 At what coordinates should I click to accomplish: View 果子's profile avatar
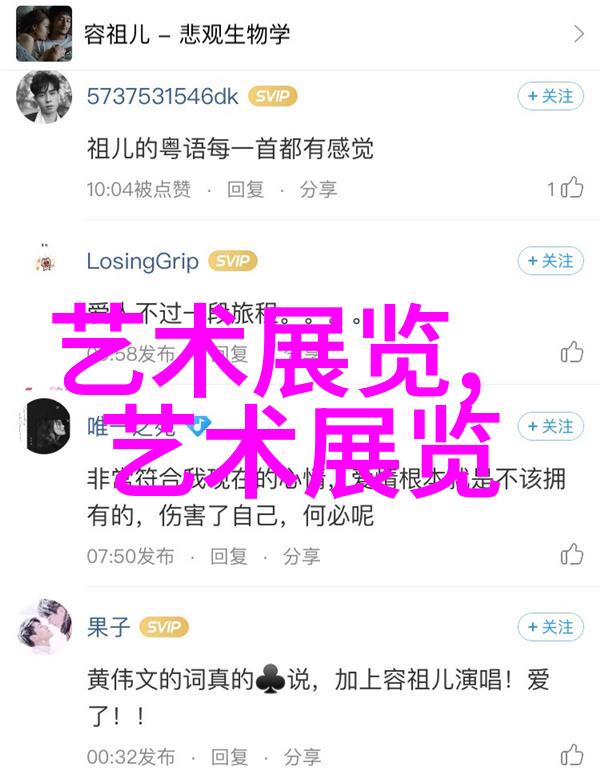point(44,627)
